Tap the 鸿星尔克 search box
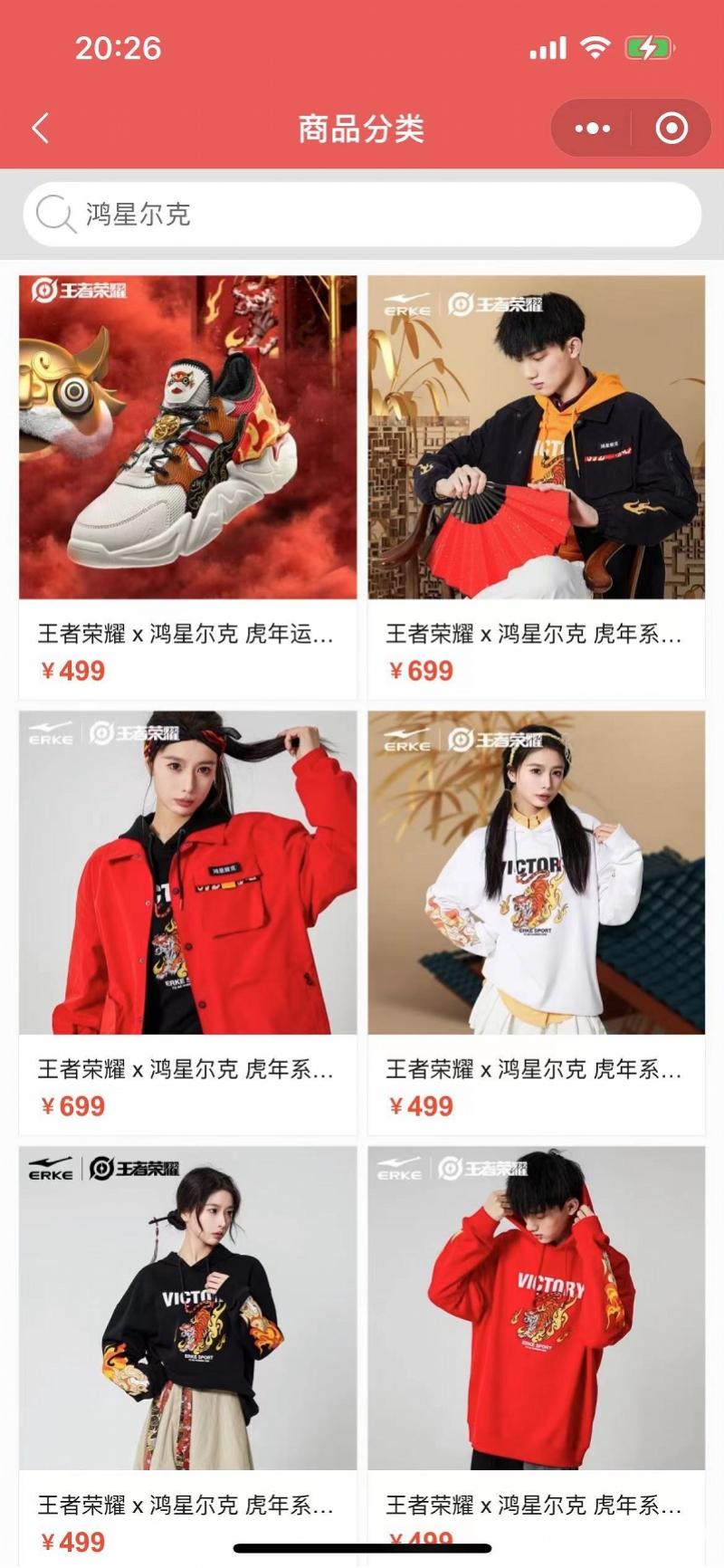 pyautogui.click(x=362, y=215)
